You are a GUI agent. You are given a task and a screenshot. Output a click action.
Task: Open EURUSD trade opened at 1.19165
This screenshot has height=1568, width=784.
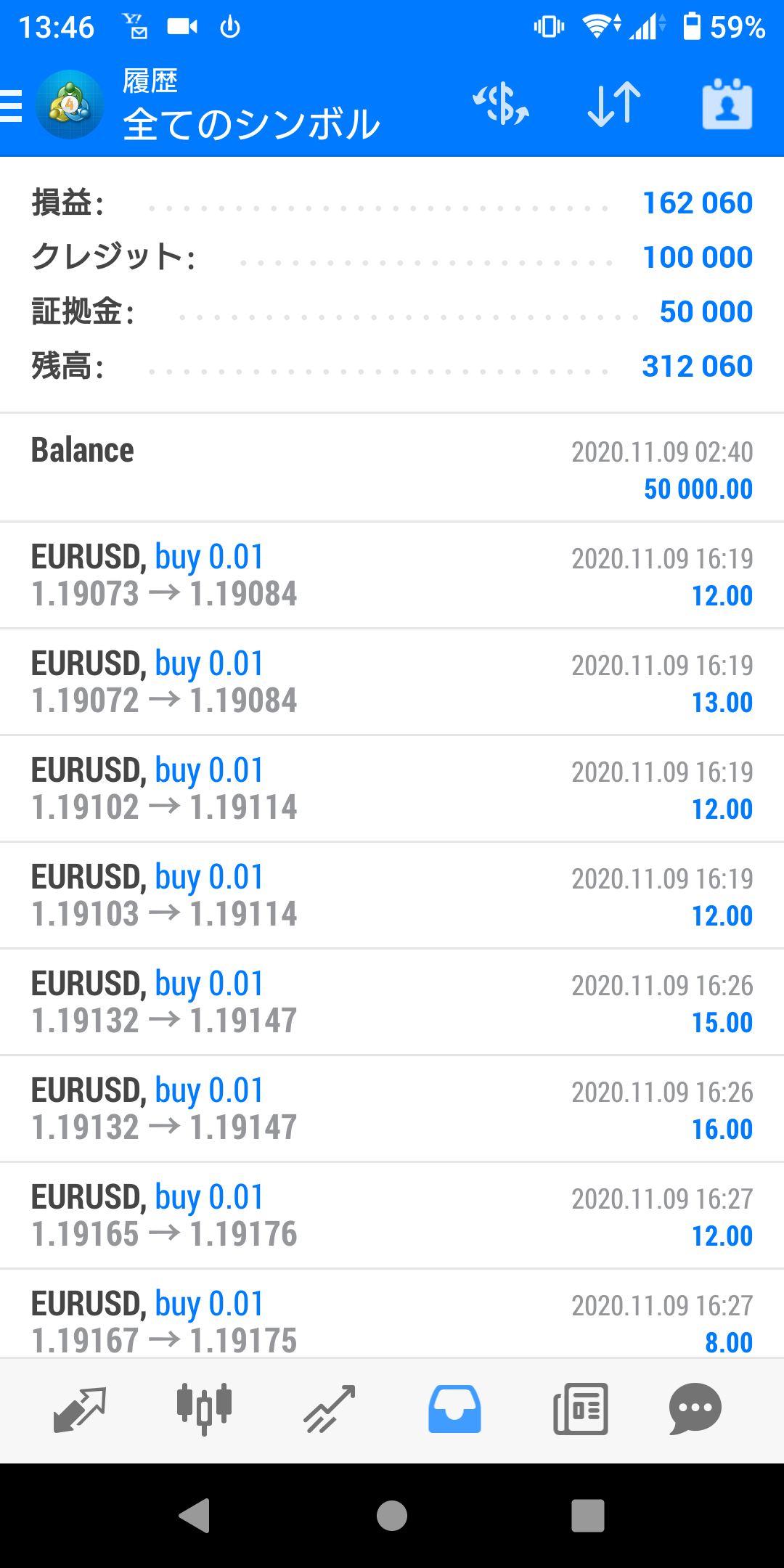(x=392, y=1215)
